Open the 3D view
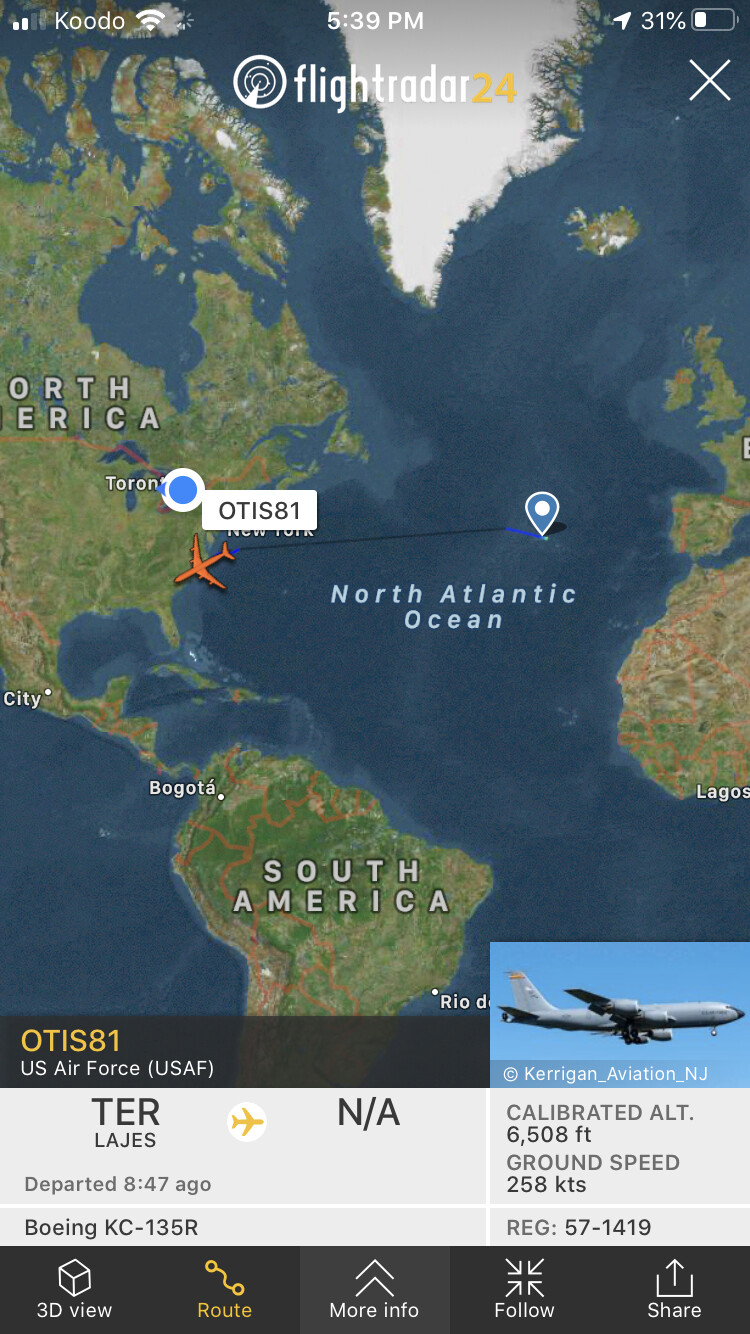This screenshot has width=750, height=1334. click(x=75, y=1289)
